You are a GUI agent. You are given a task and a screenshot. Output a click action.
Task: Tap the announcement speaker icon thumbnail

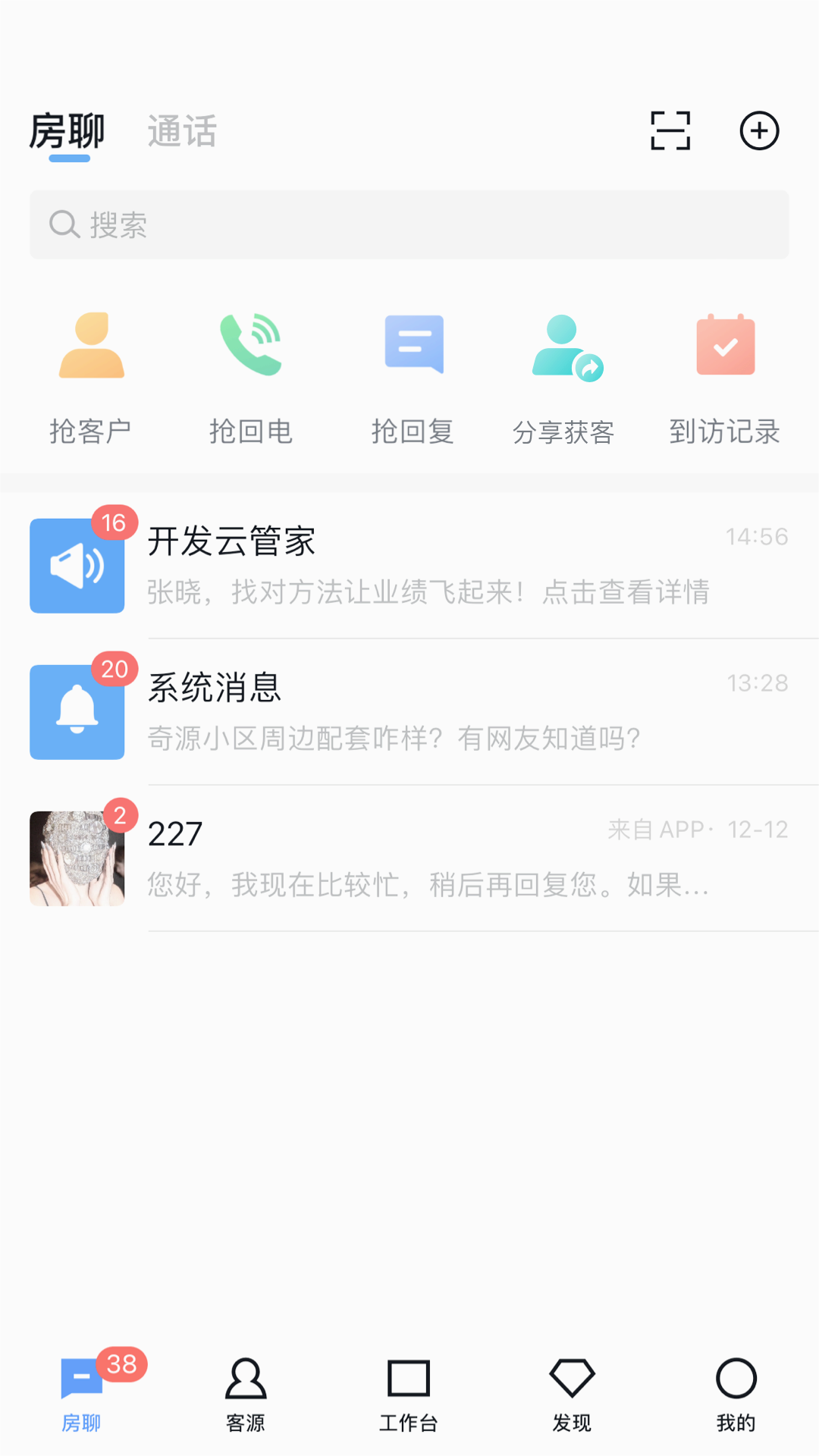(77, 566)
